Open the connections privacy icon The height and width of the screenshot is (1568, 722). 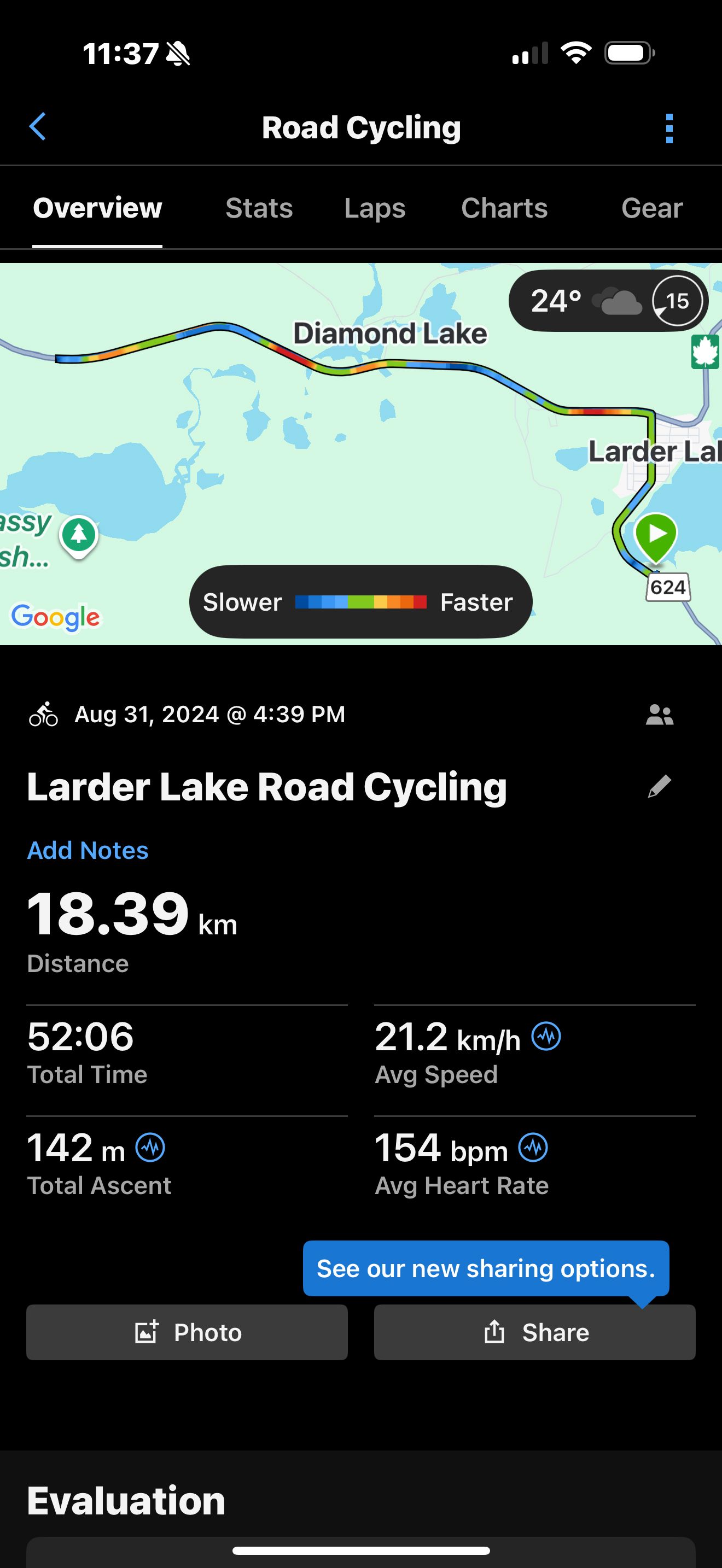(x=659, y=715)
